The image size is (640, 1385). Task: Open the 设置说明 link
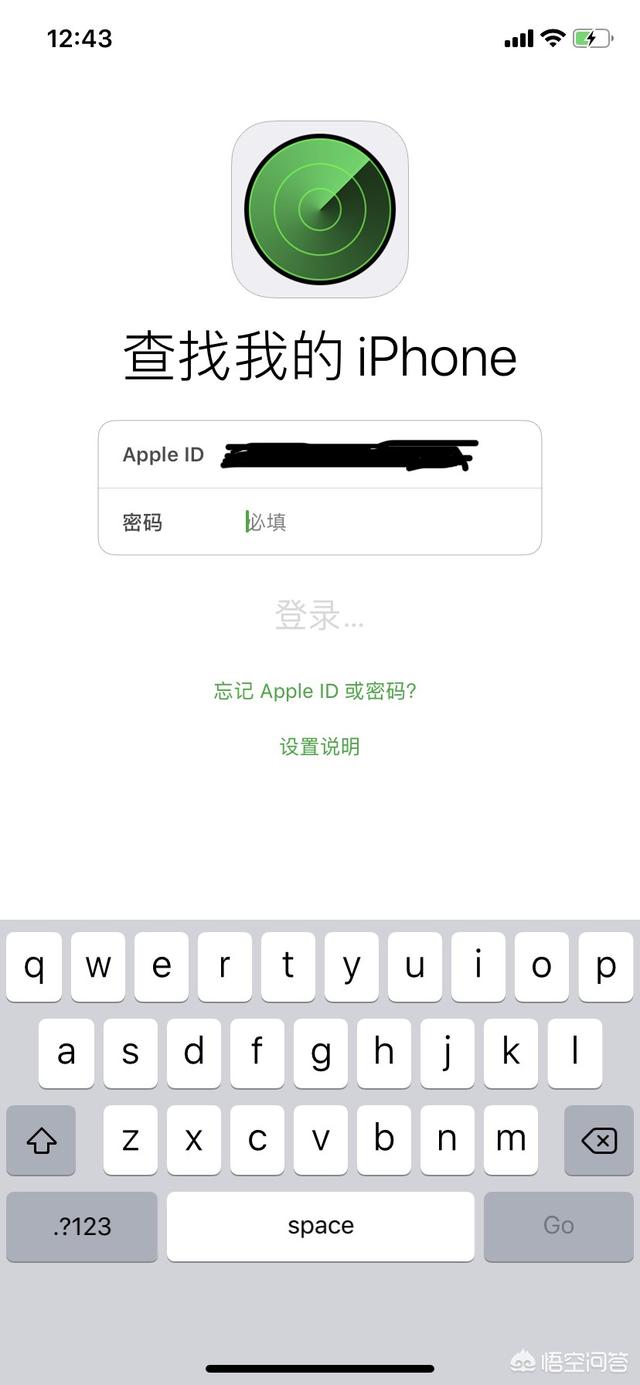320,747
